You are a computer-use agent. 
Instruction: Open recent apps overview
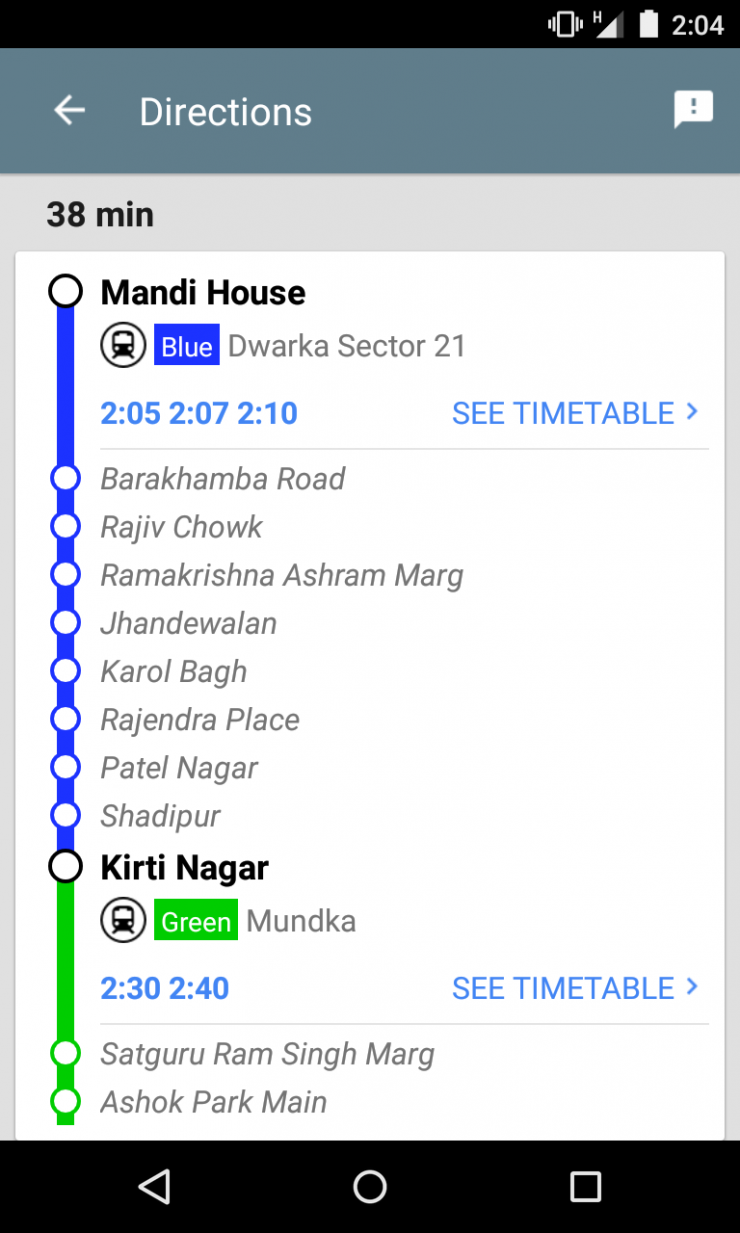click(585, 1187)
